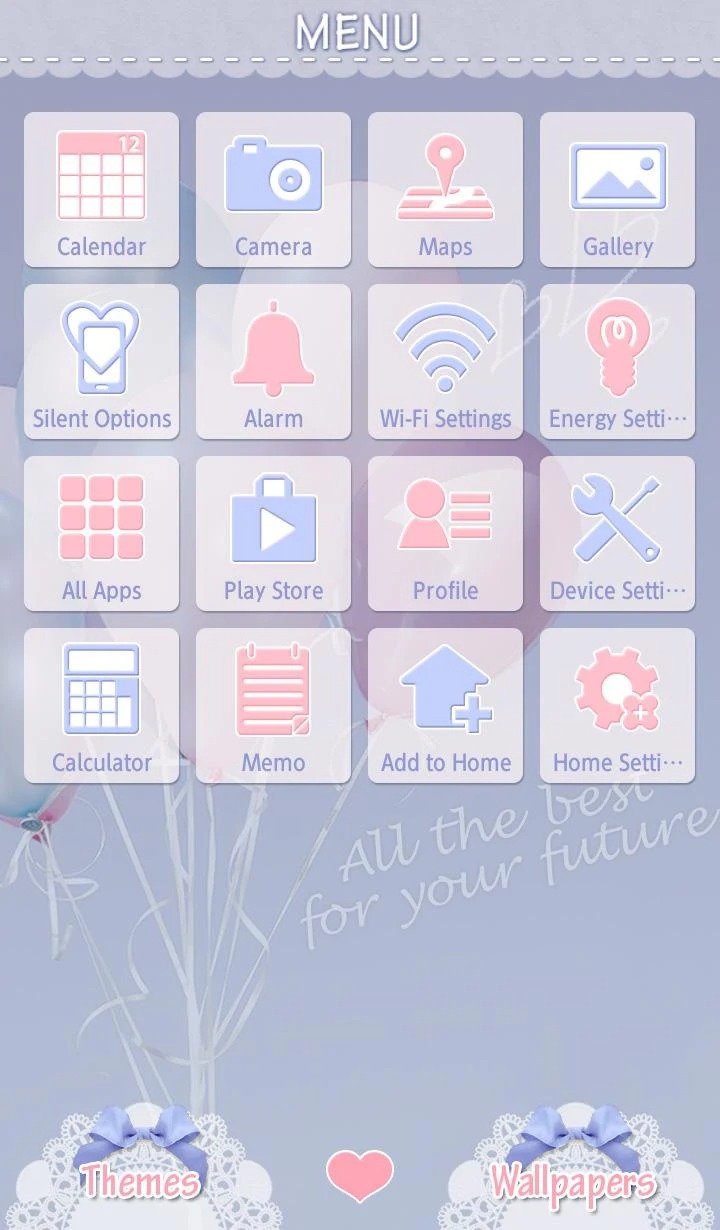Open Silent Options
This screenshot has width=720, height=1230.
101,362
